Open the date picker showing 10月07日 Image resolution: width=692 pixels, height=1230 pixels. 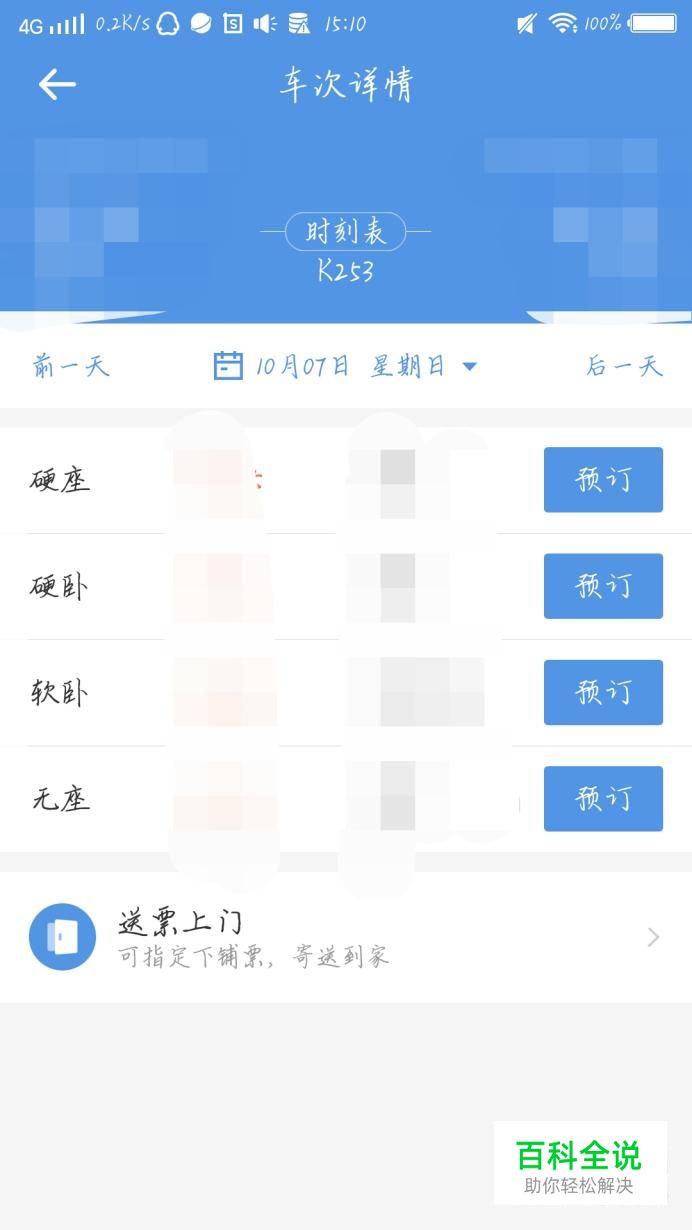[345, 366]
